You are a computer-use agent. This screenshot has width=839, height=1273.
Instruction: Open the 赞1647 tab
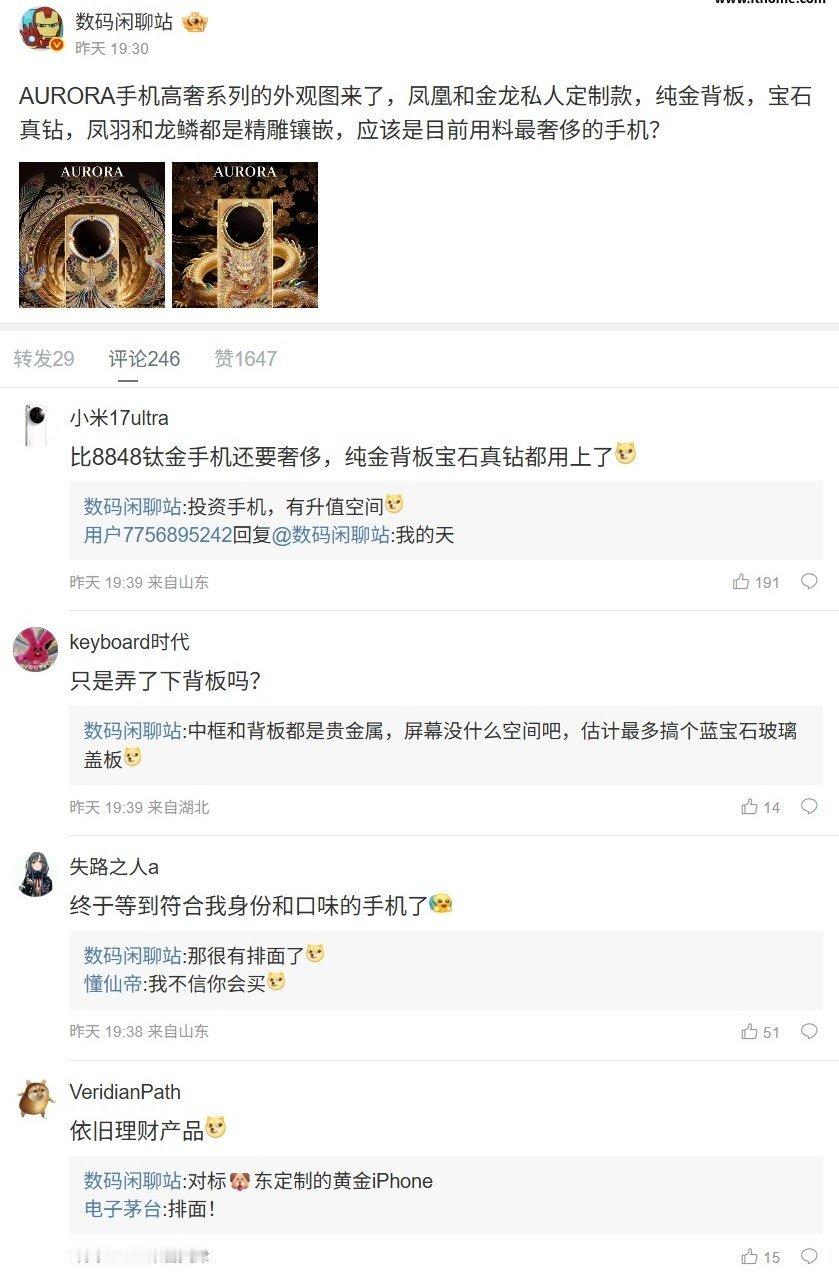point(247,358)
